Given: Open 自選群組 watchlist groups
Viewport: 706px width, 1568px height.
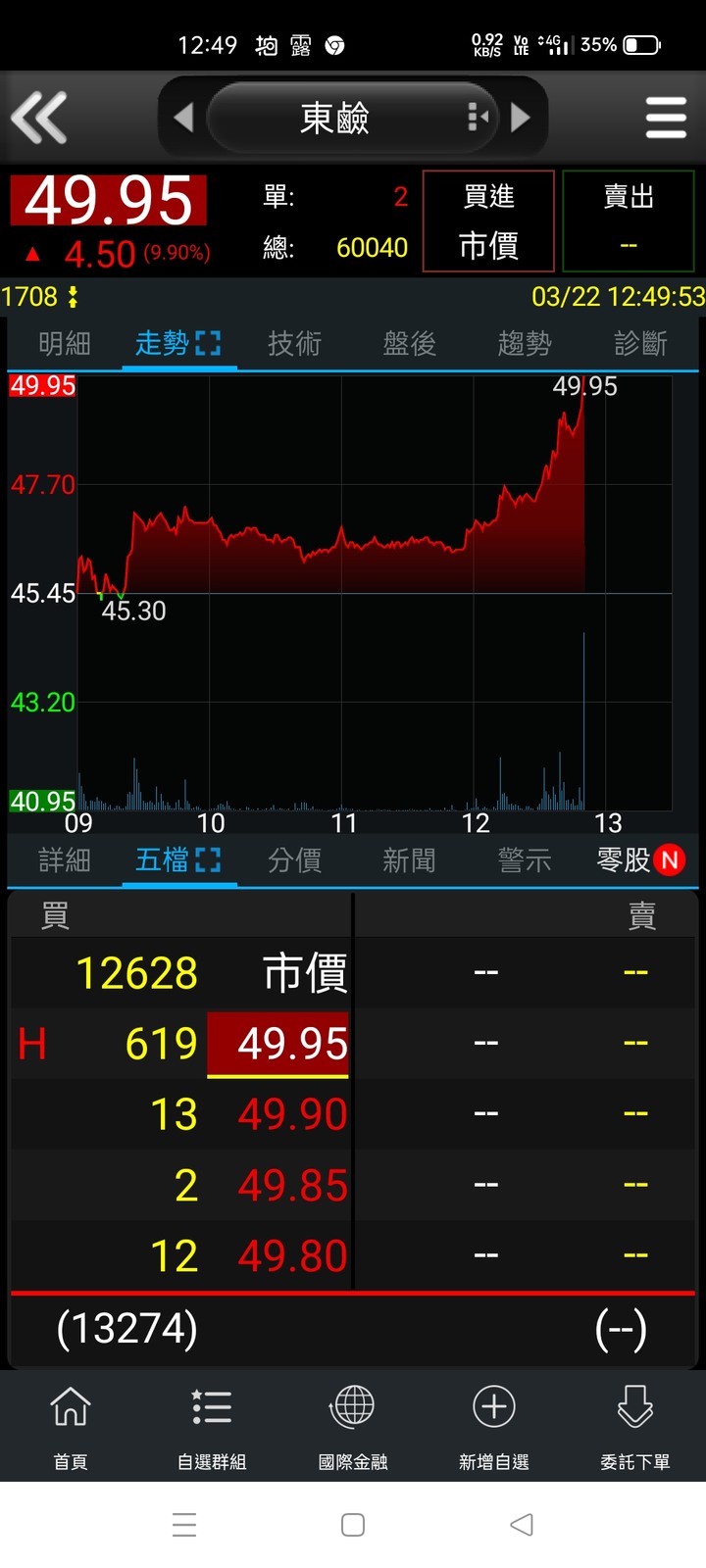Looking at the screenshot, I should click(212, 1426).
